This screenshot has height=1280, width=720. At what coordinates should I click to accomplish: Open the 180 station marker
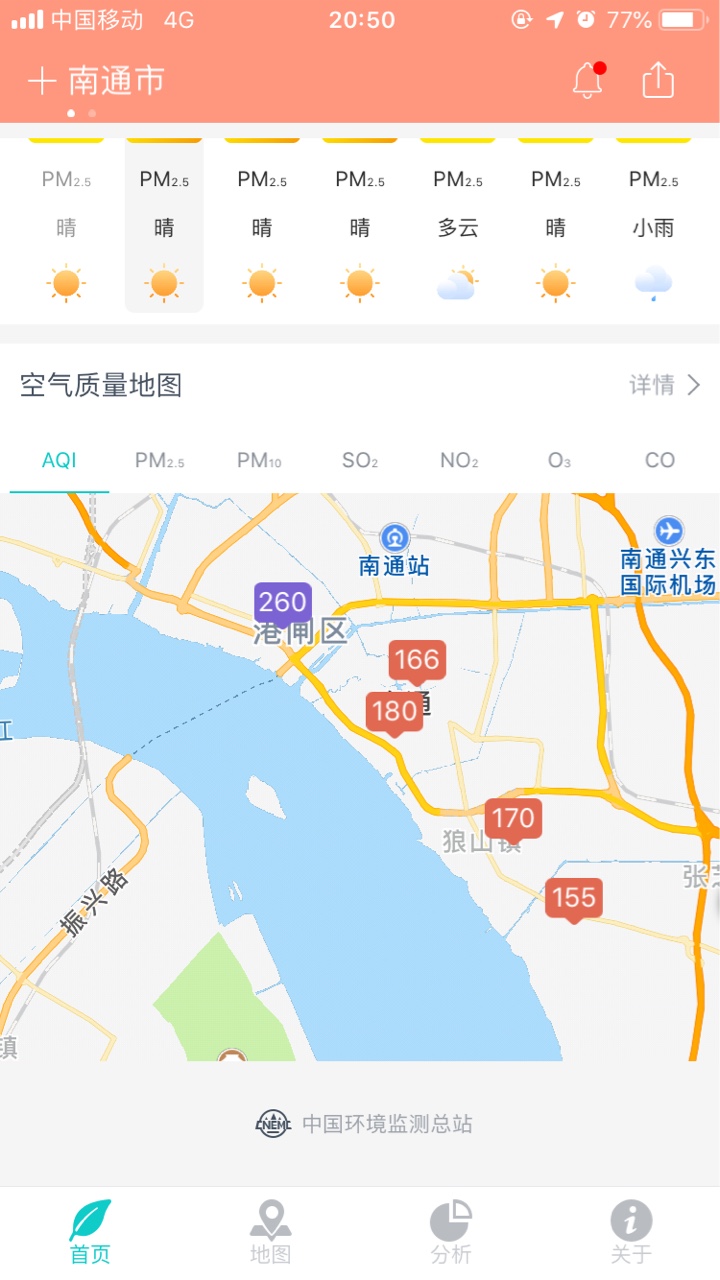pyautogui.click(x=394, y=712)
